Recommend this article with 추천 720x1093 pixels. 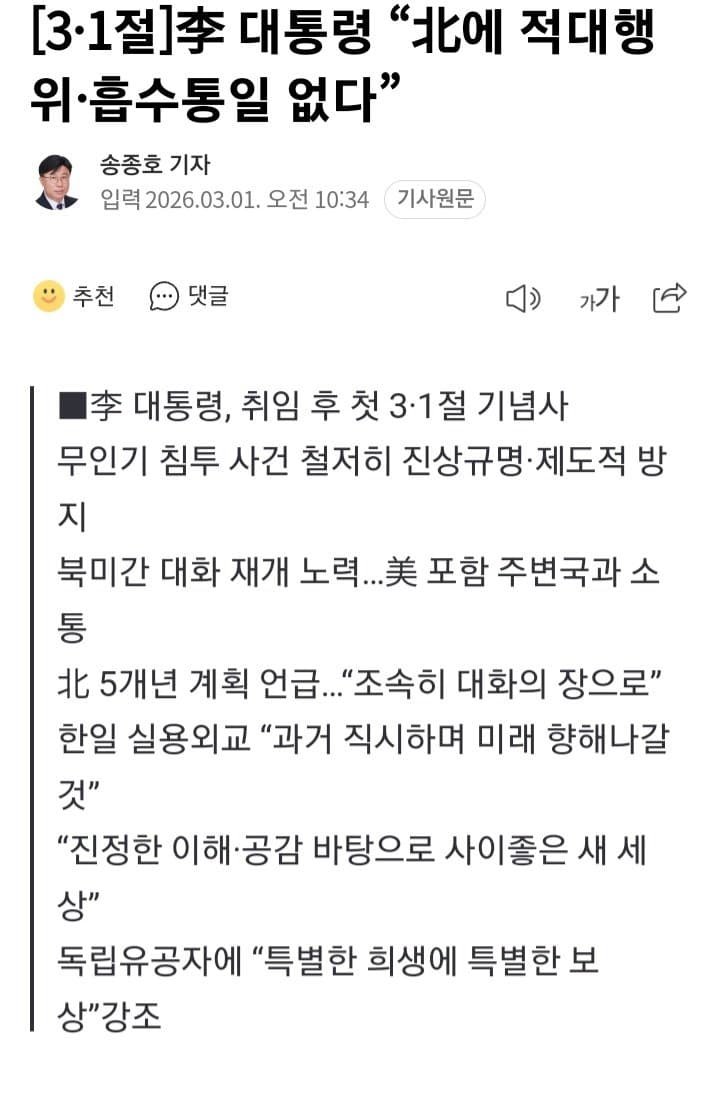(x=75, y=297)
